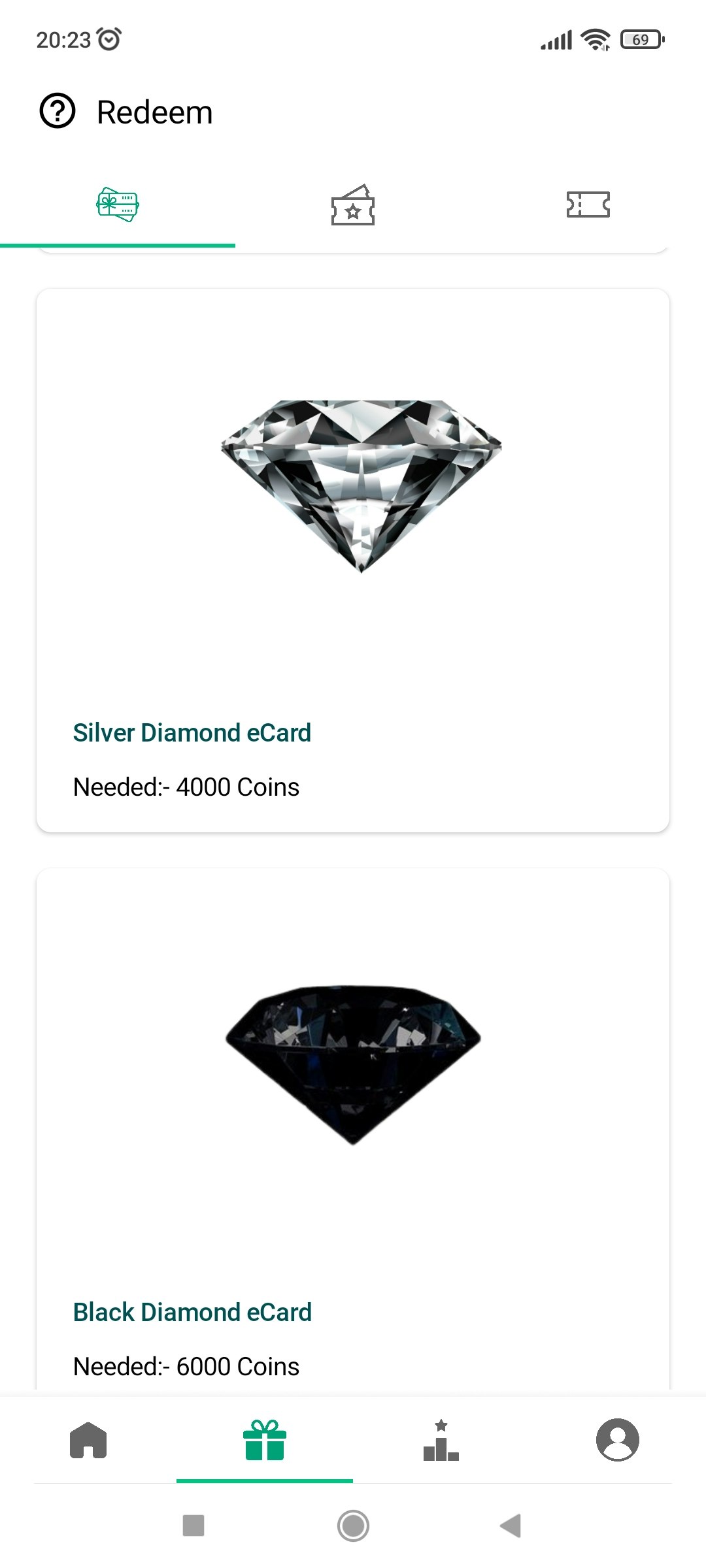Tap the system back button

[x=511, y=1526]
